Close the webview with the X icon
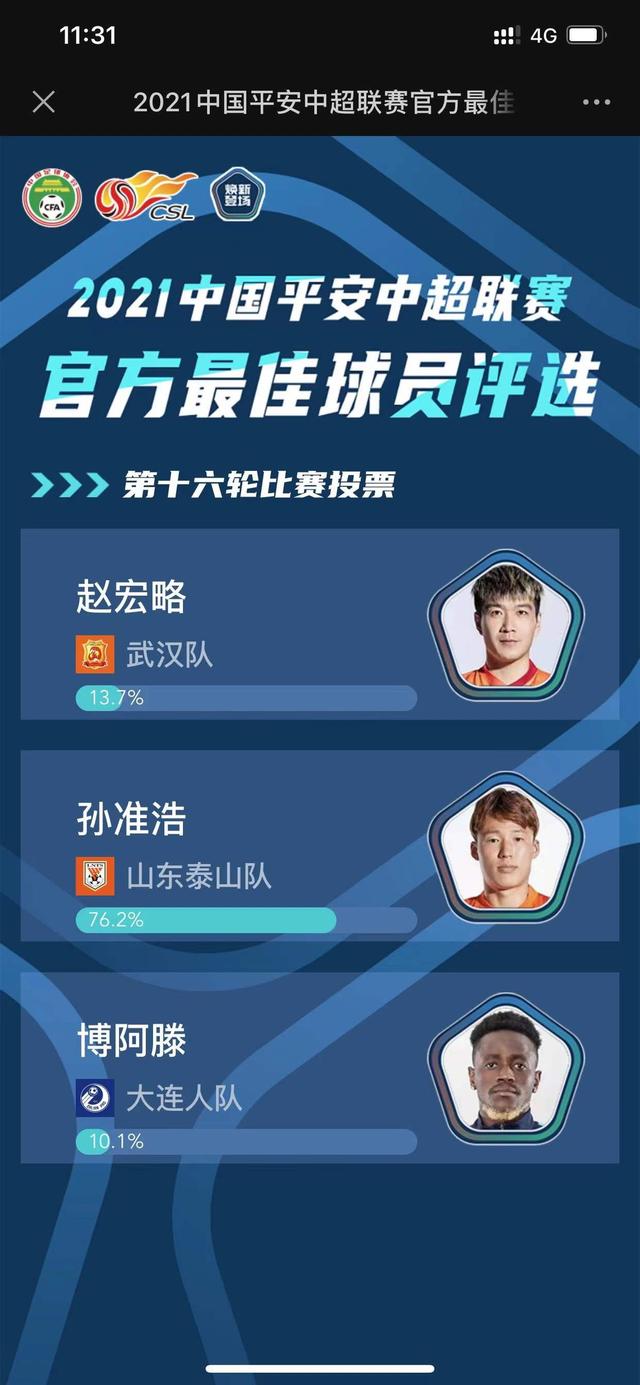 44,102
